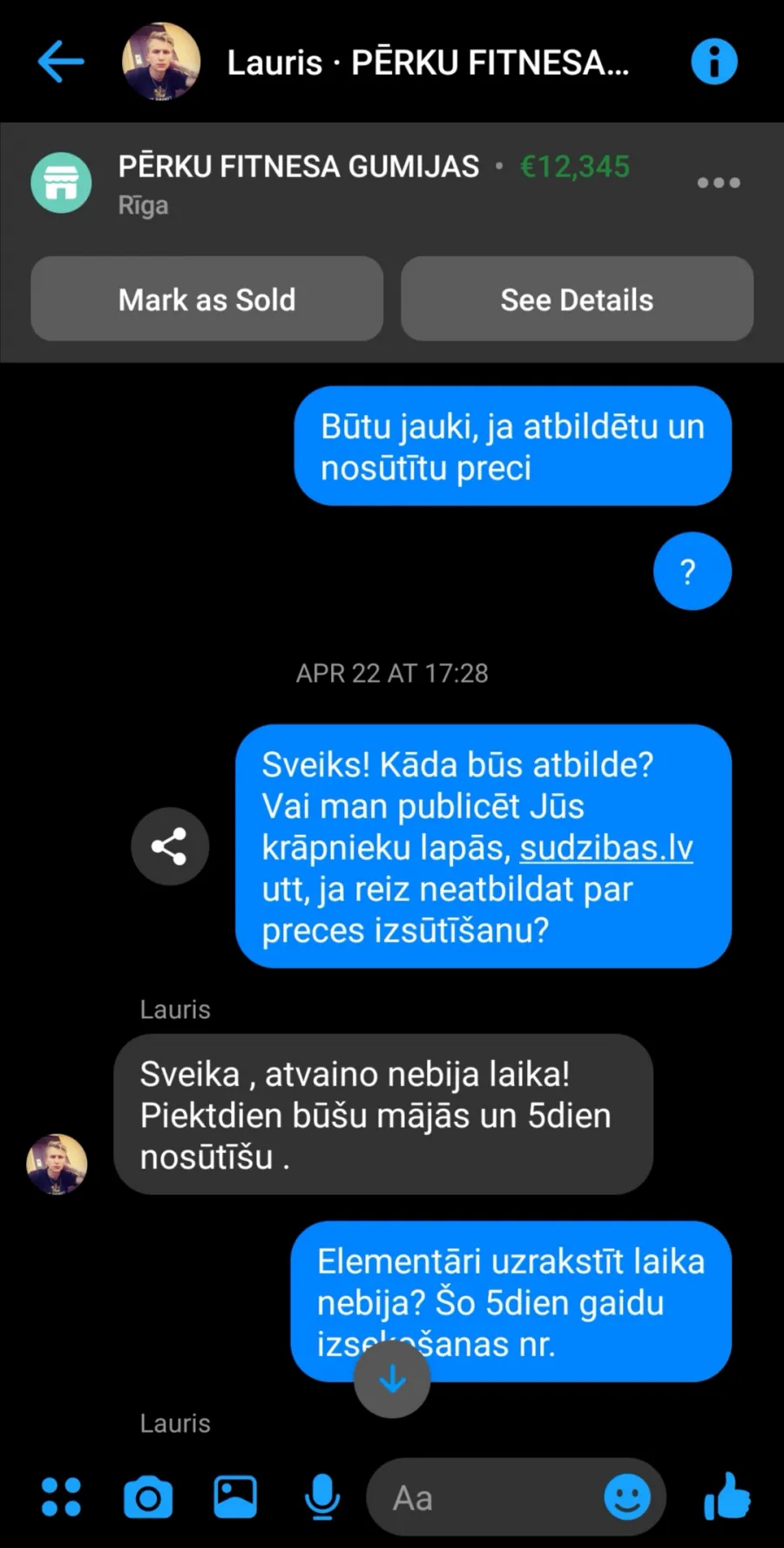This screenshot has width=784, height=1548.
Task: Mark the listing as Sold
Action: (x=207, y=299)
